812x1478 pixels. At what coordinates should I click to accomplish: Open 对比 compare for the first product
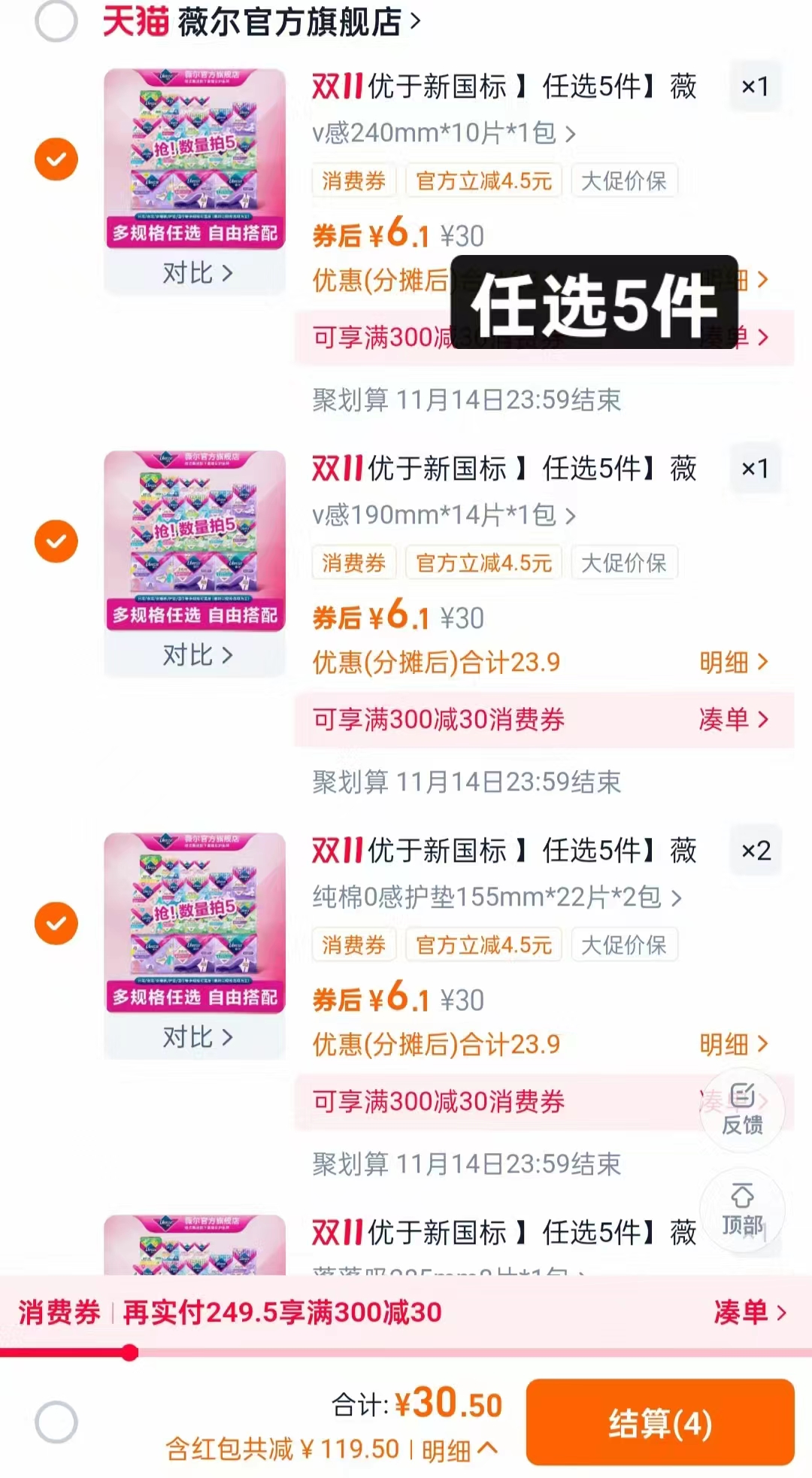pos(195,274)
